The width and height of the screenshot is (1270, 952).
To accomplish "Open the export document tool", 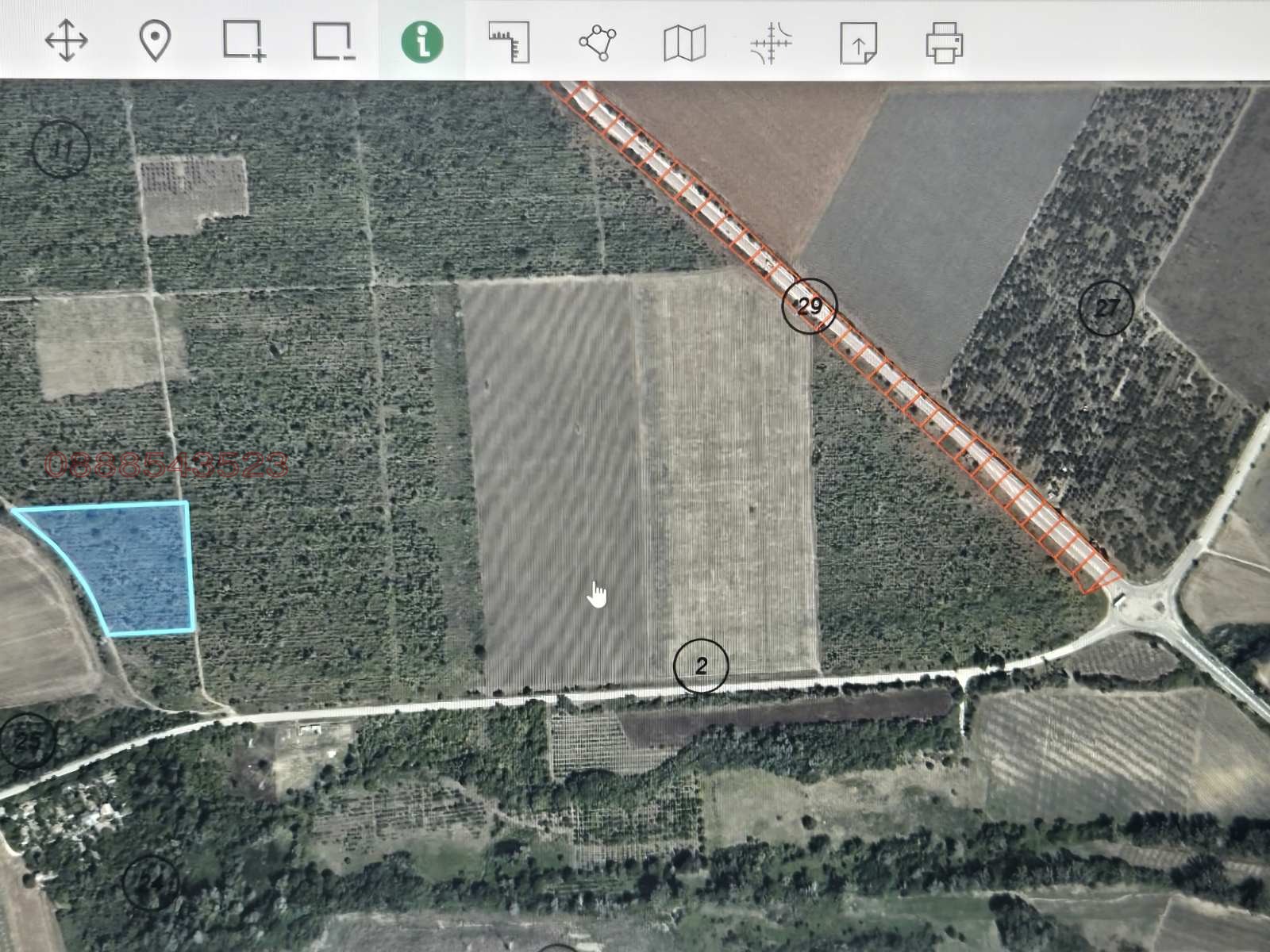I will coord(858,42).
